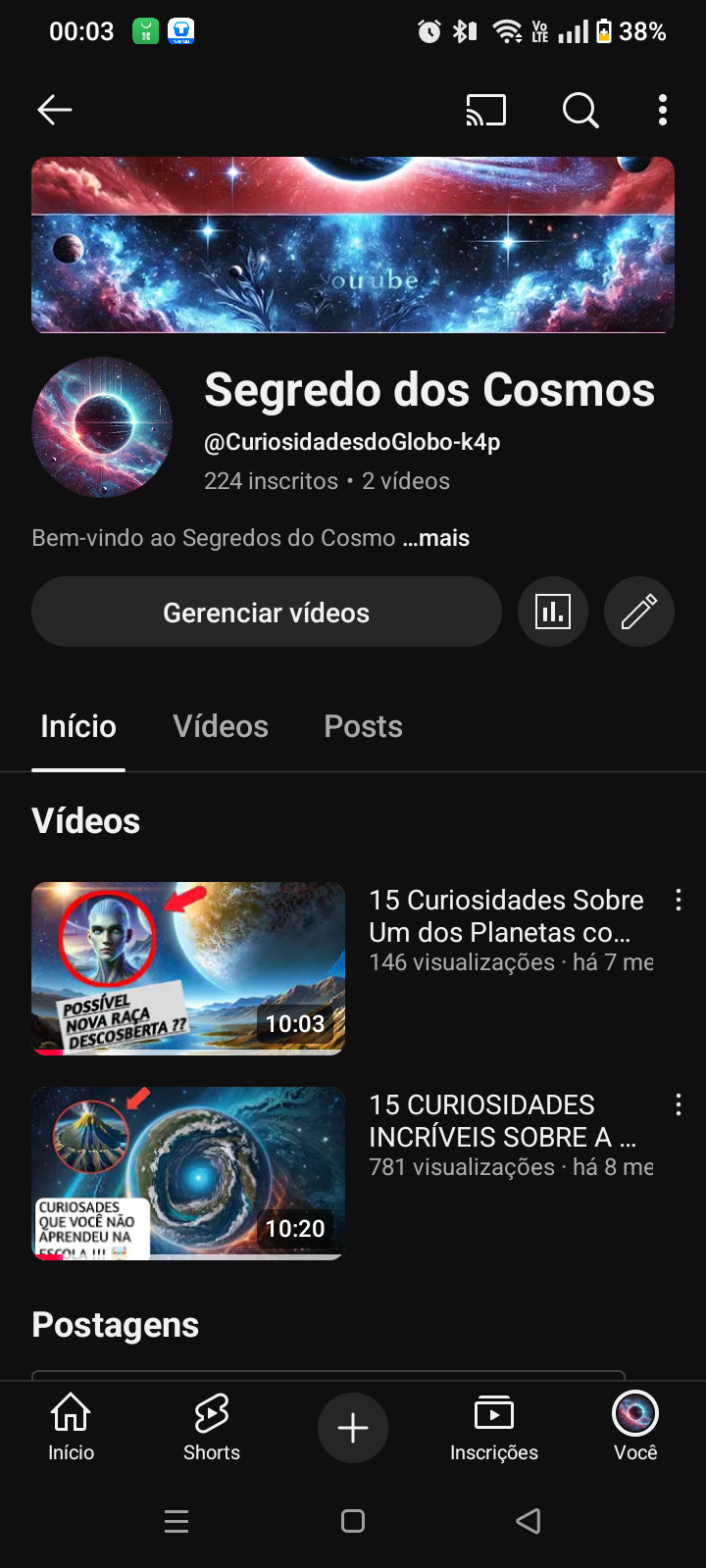Tap the Gerenciar vídeos button
The height and width of the screenshot is (1568, 706).
pyautogui.click(x=266, y=612)
